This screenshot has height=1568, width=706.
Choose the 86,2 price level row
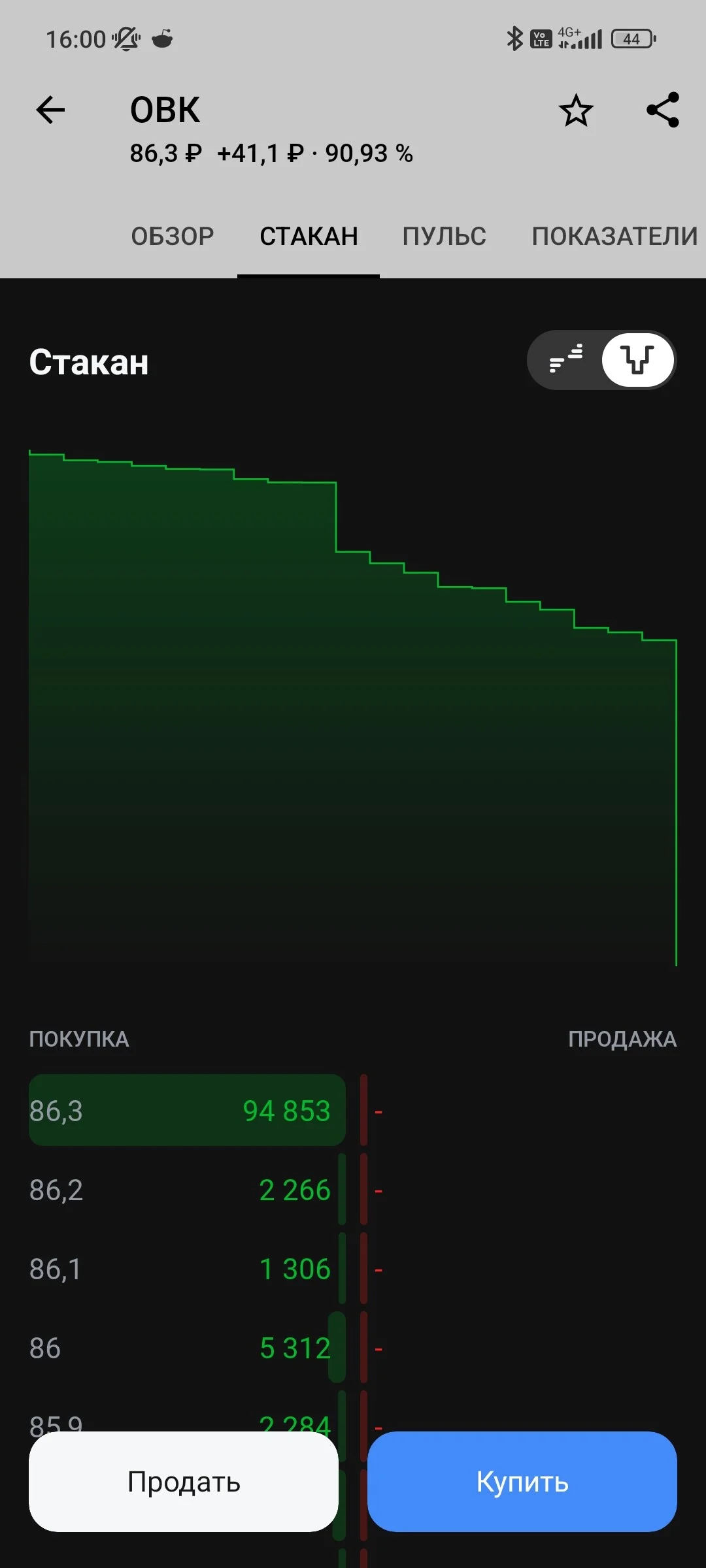(x=187, y=1190)
